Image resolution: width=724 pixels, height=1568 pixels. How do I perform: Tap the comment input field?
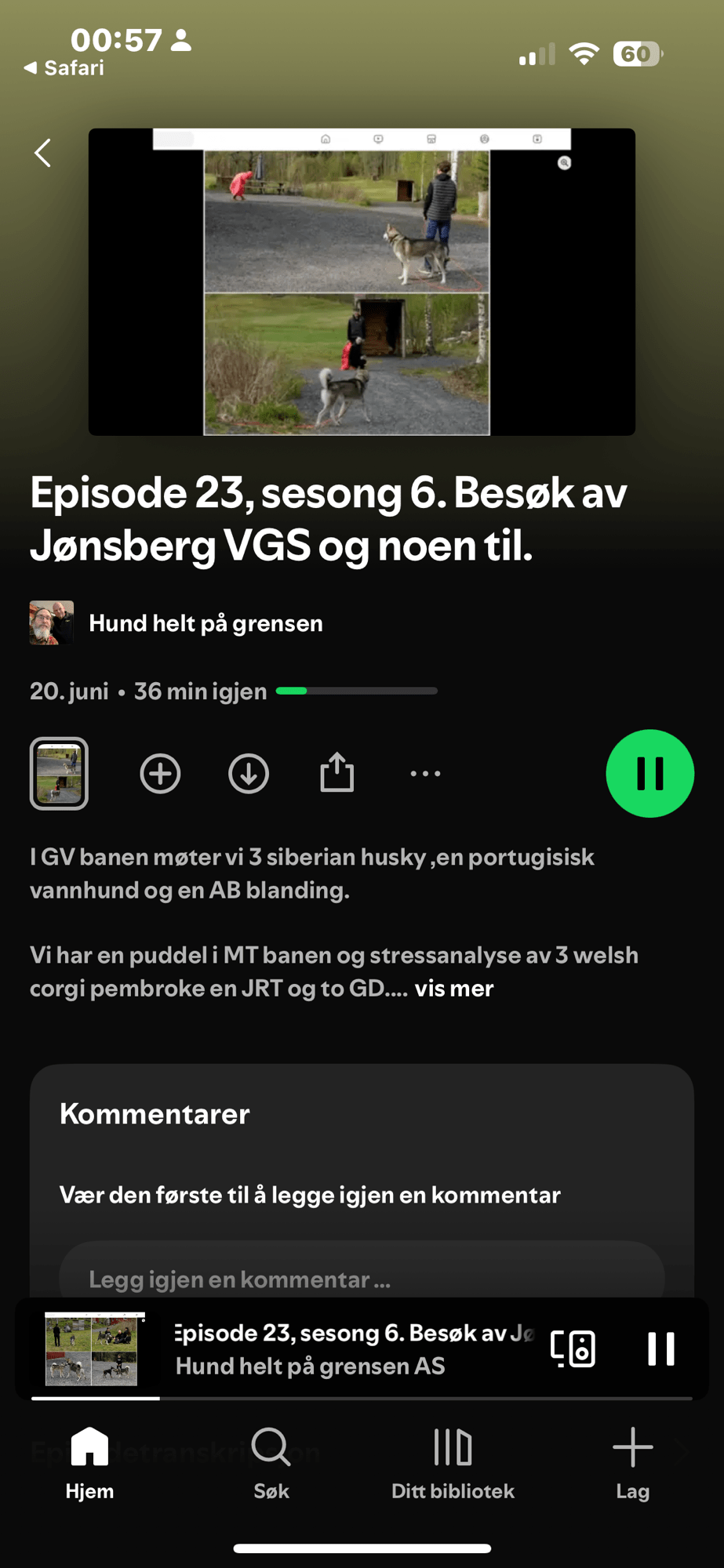pos(362,1279)
